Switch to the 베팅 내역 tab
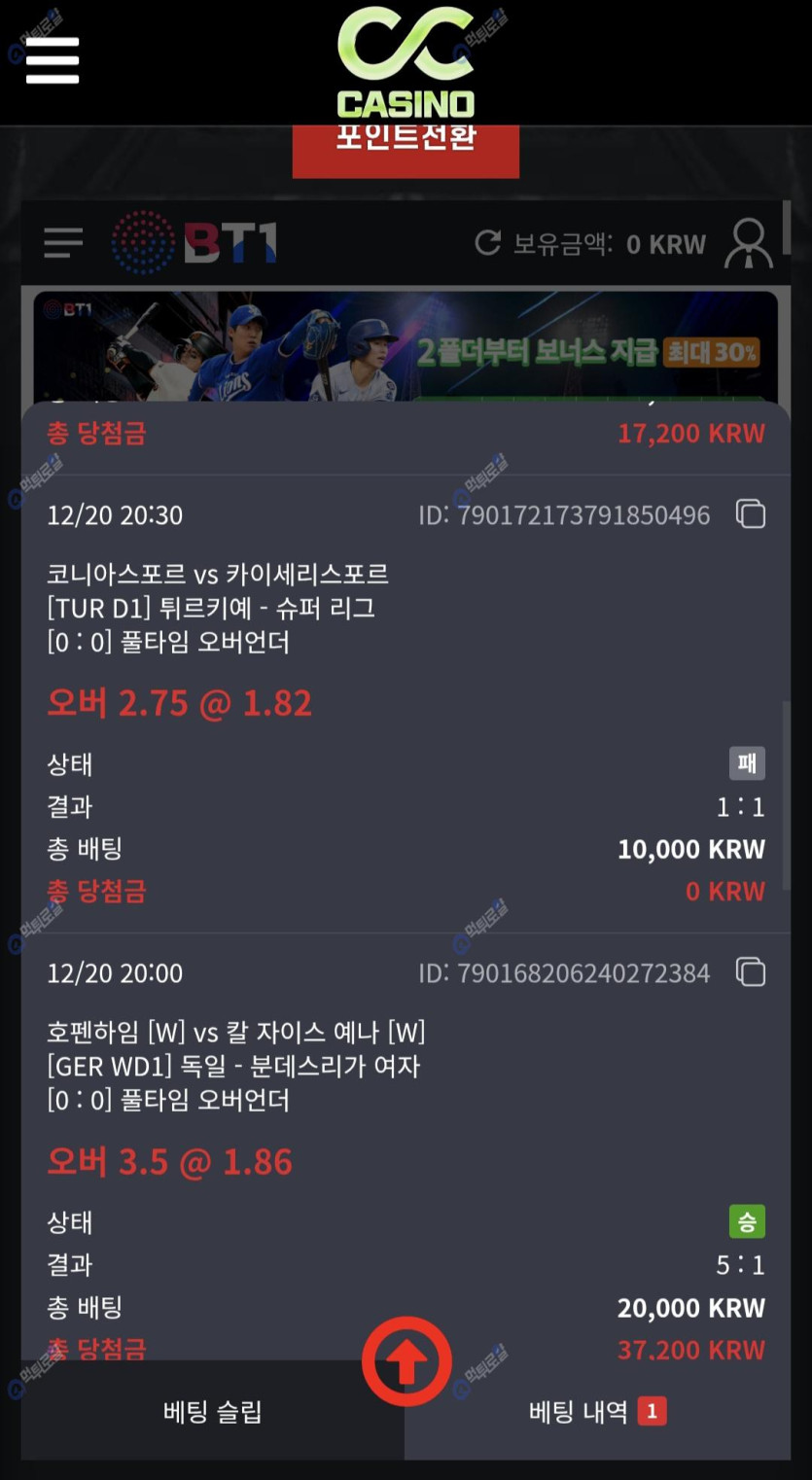Viewport: 812px width, 1480px height. coord(597,1412)
